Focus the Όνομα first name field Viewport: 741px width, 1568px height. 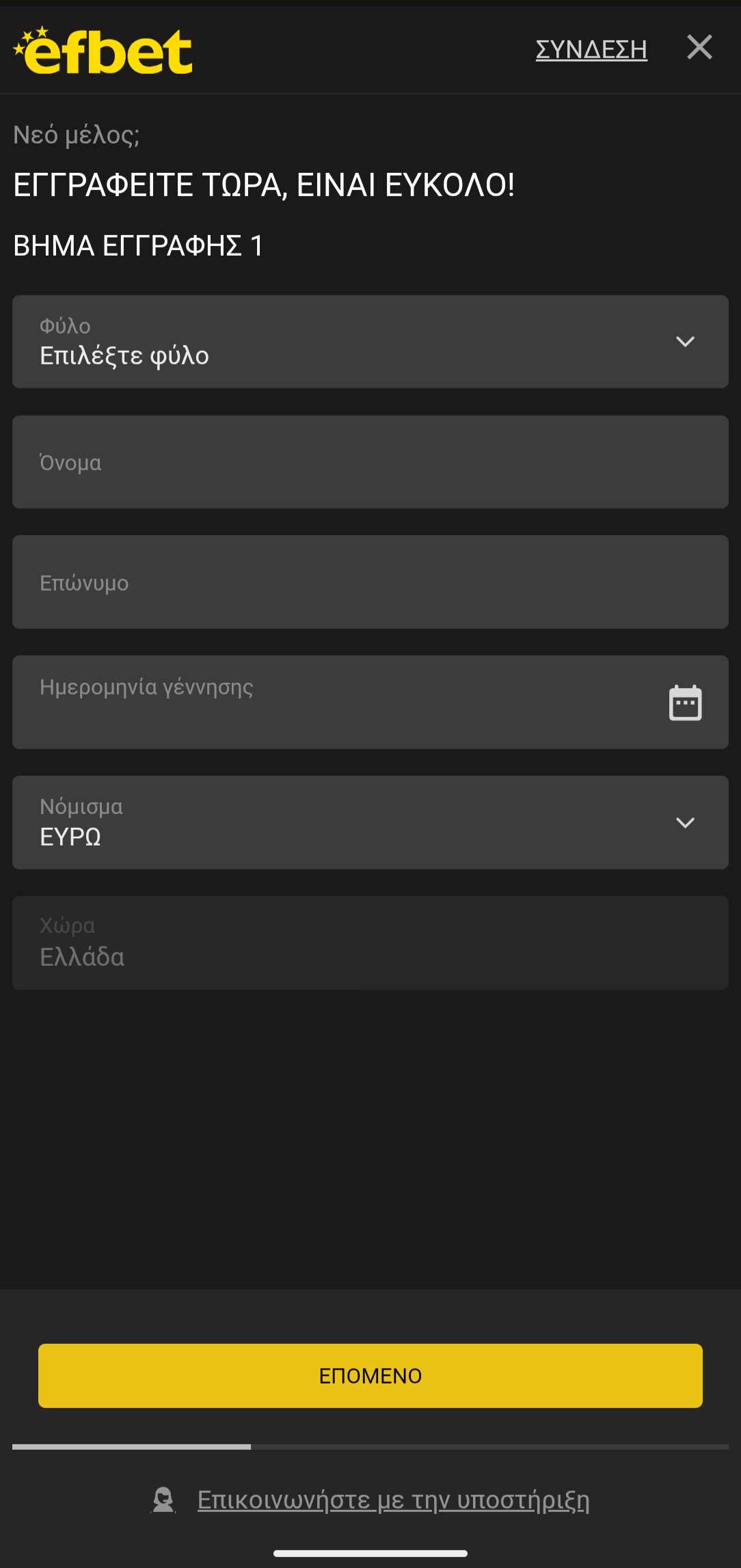(x=370, y=462)
